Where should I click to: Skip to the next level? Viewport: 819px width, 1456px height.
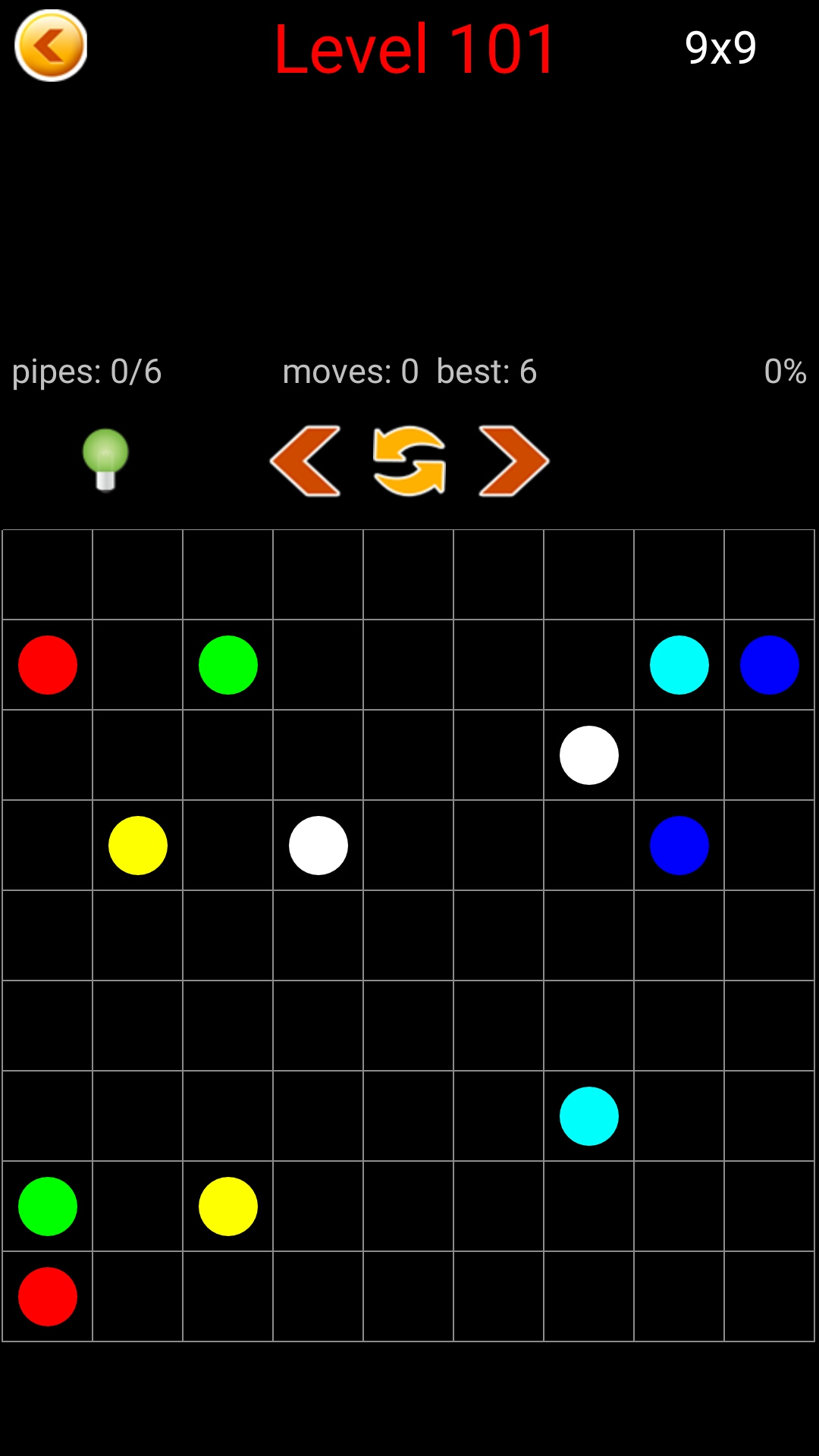point(513,461)
